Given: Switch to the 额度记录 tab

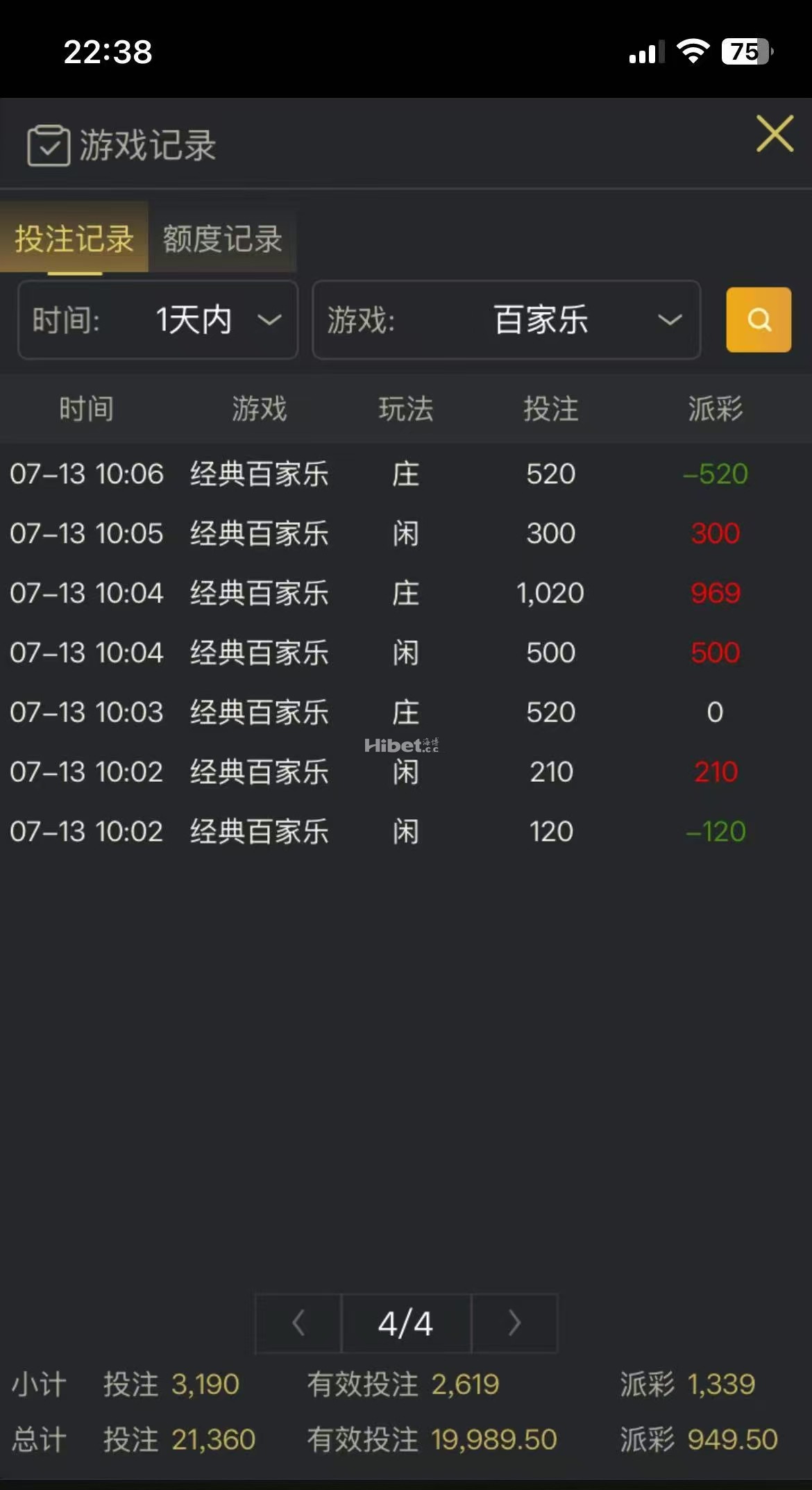Looking at the screenshot, I should pos(222,239).
